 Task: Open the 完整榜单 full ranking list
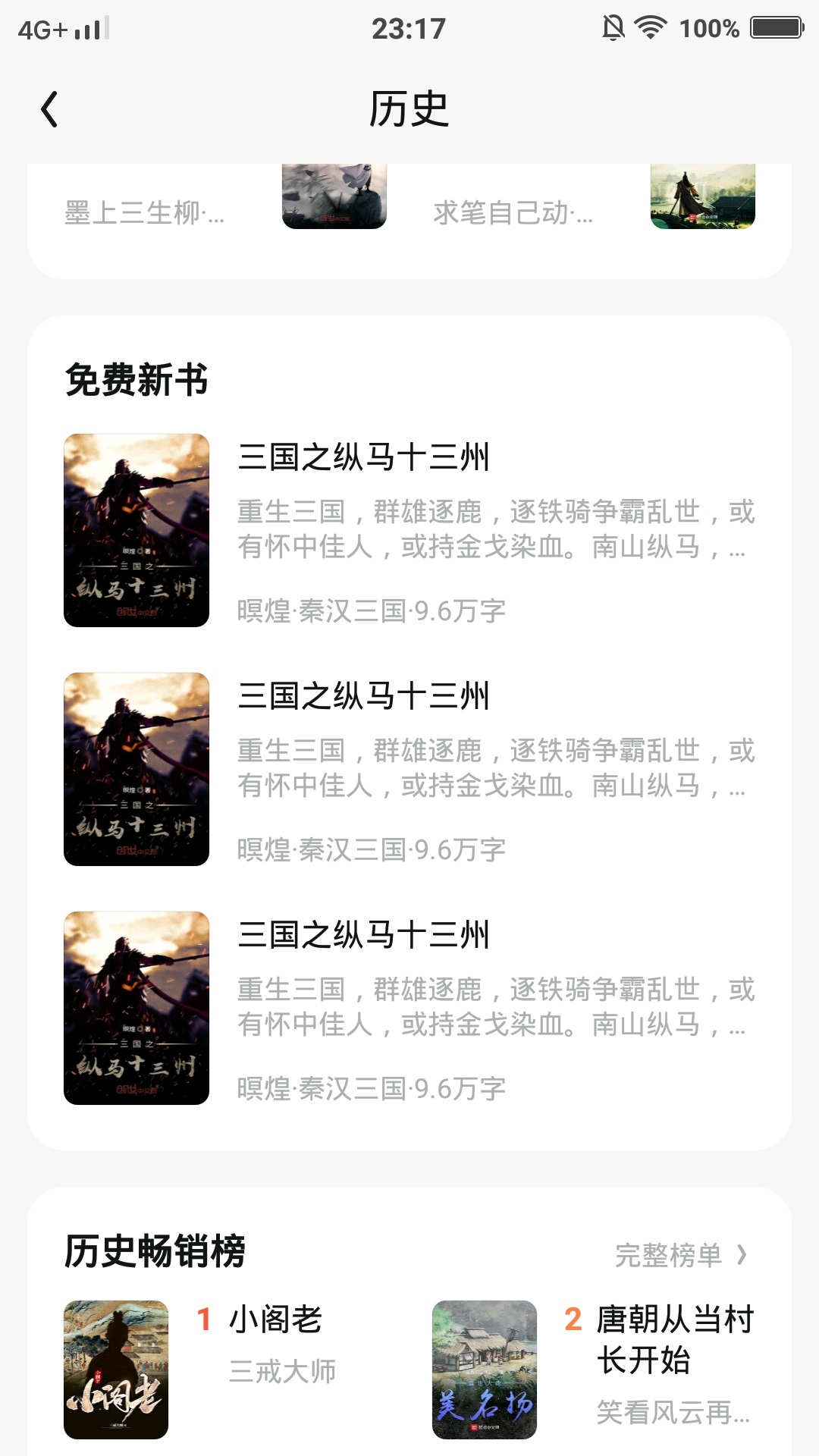click(x=679, y=1255)
